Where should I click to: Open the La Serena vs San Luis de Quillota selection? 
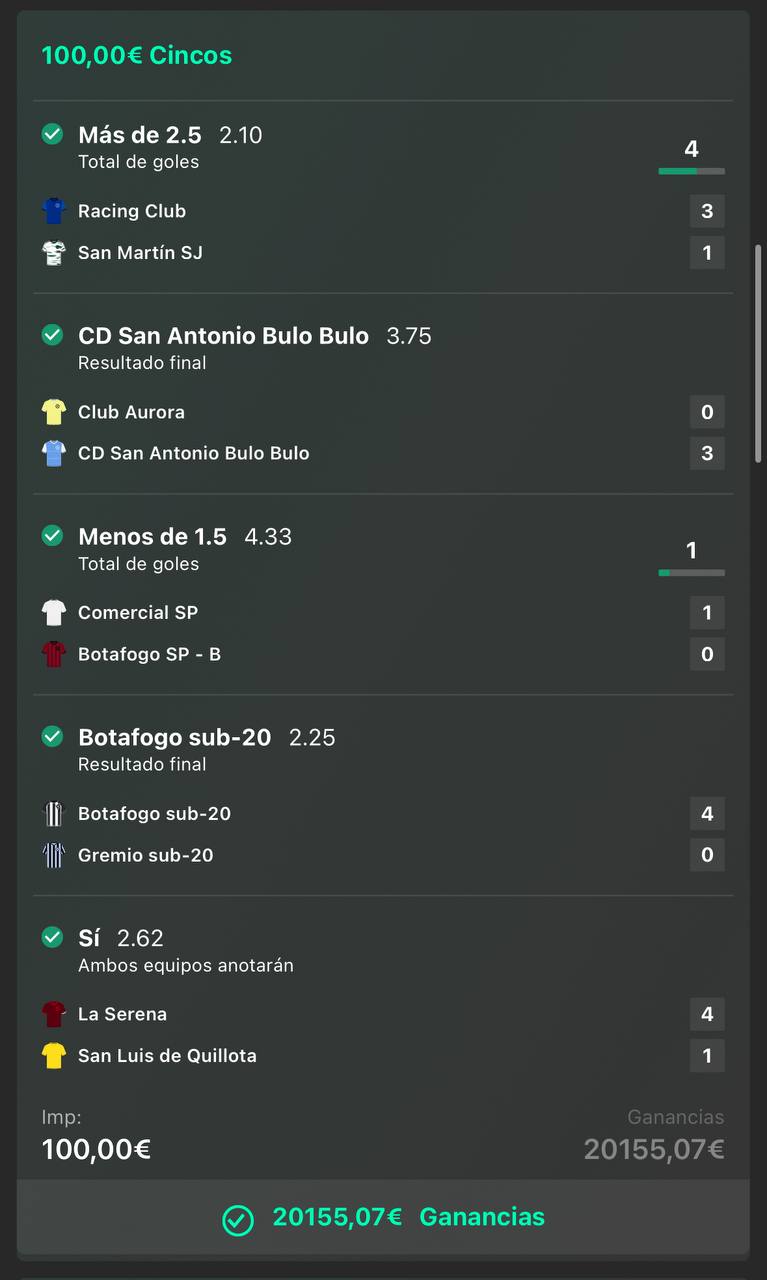[383, 996]
